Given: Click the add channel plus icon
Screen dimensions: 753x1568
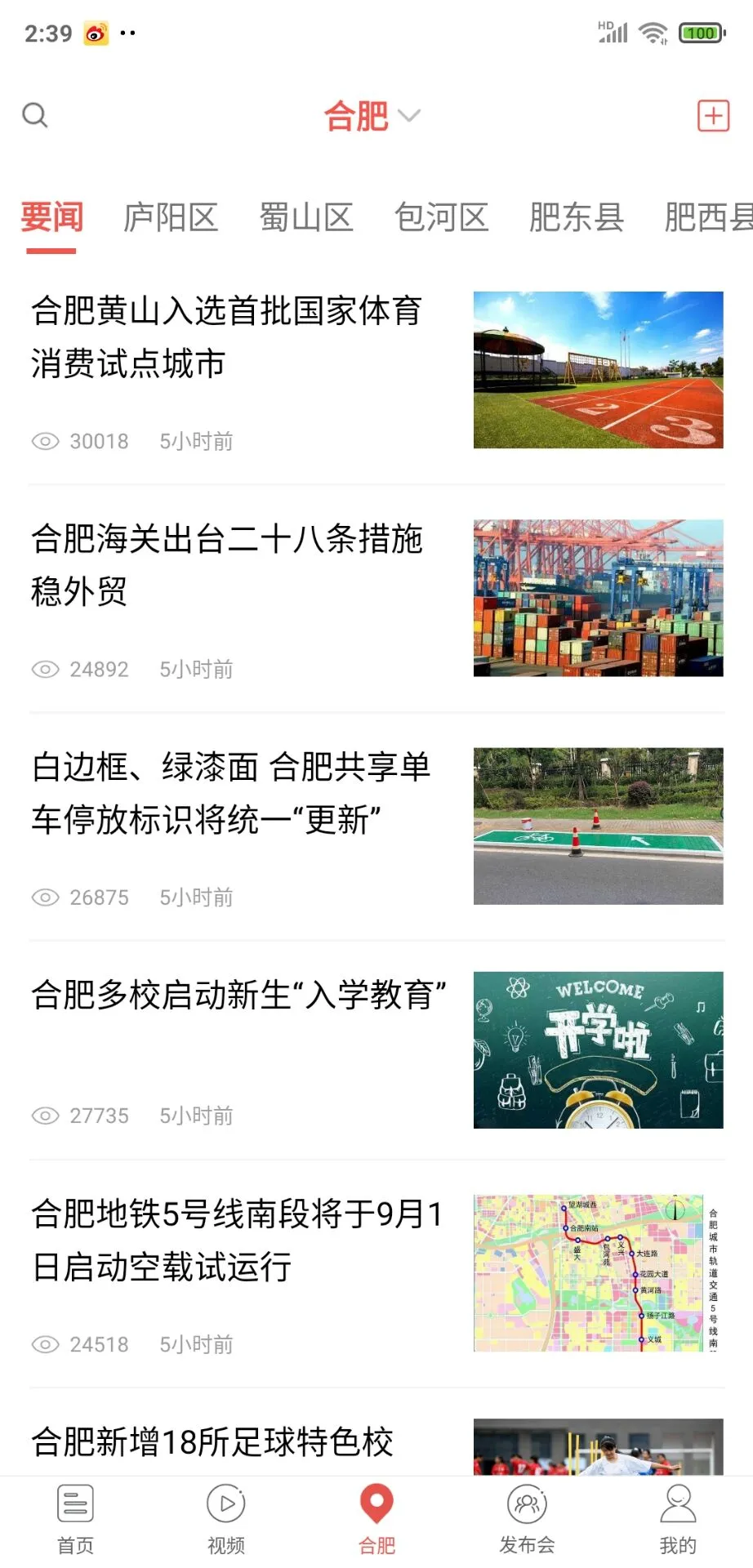Looking at the screenshot, I should tap(713, 114).
